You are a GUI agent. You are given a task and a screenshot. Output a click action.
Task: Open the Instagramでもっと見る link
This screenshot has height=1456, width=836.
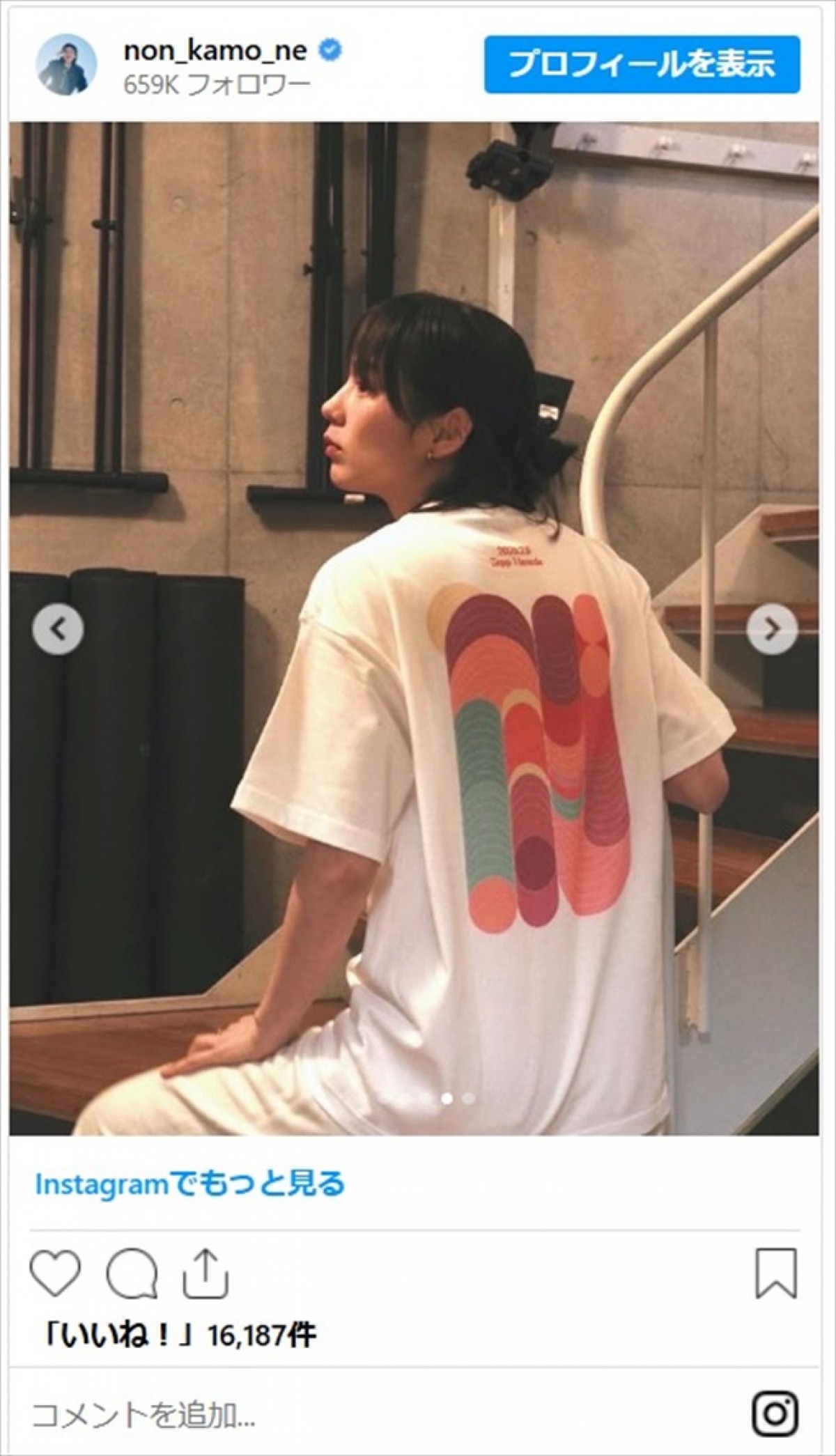[x=190, y=1184]
